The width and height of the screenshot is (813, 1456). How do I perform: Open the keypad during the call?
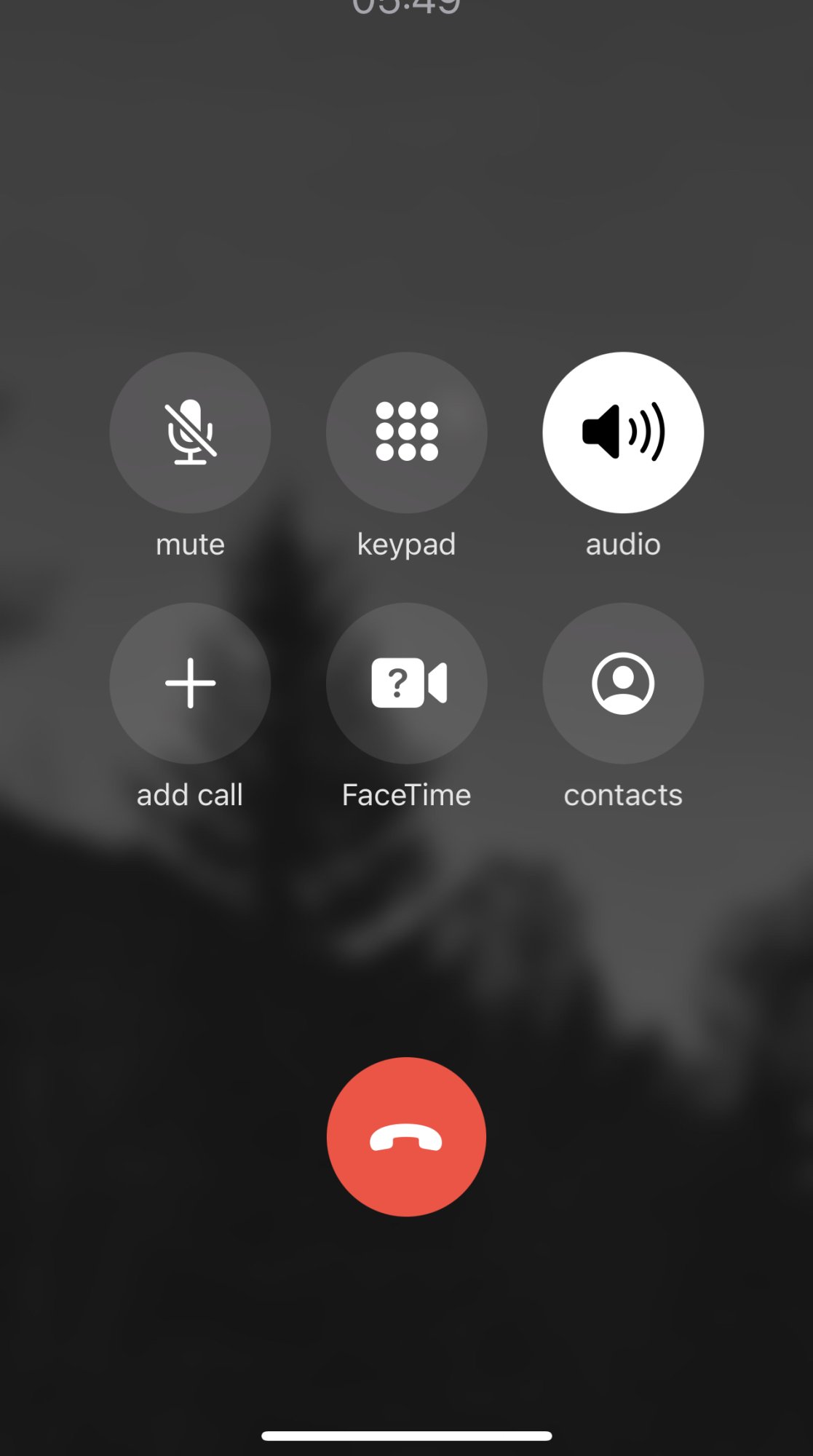tap(406, 432)
